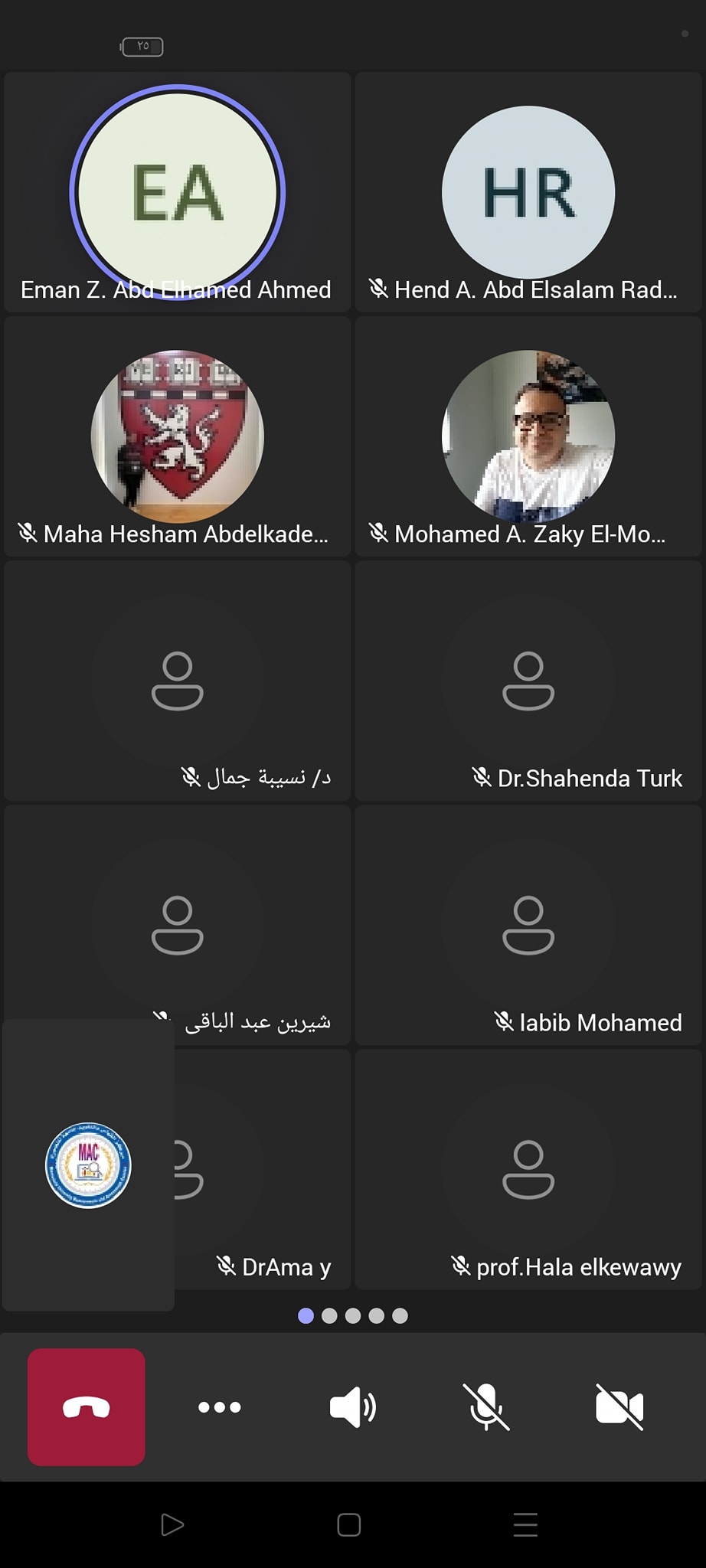This screenshot has width=706, height=1568.
Task: Tap the labib Mohamed participant tile
Action: [528, 925]
